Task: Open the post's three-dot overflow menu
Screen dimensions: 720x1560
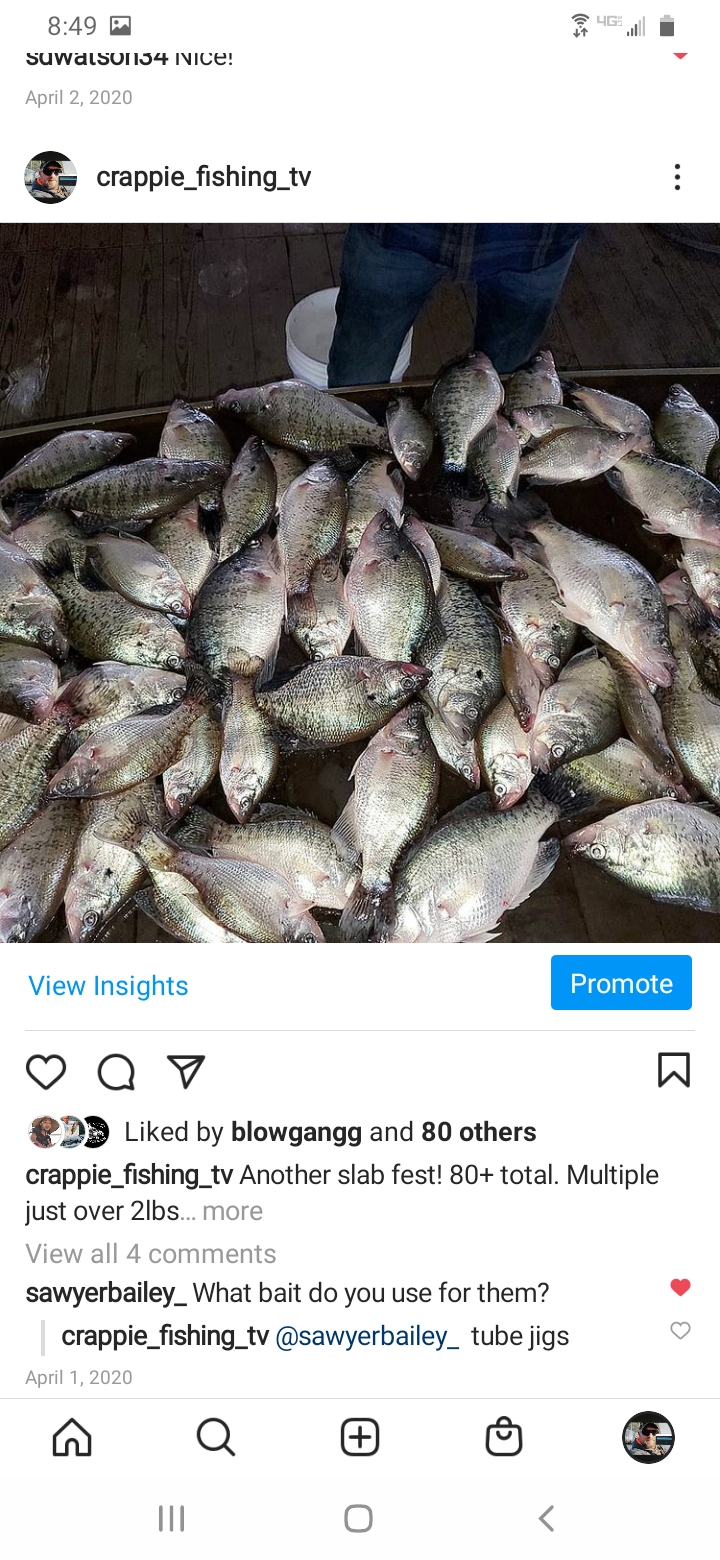Action: pyautogui.click(x=677, y=177)
